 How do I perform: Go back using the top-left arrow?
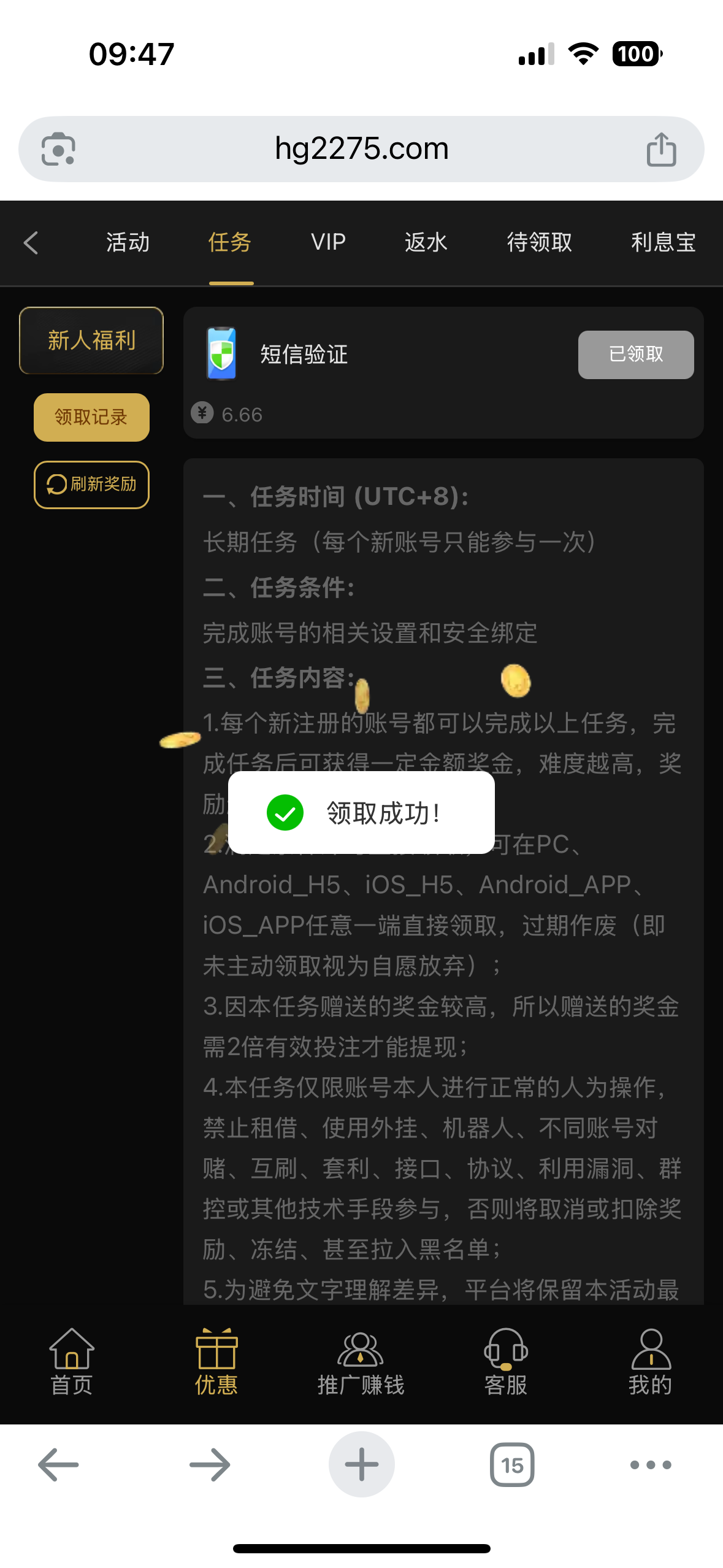(x=31, y=242)
